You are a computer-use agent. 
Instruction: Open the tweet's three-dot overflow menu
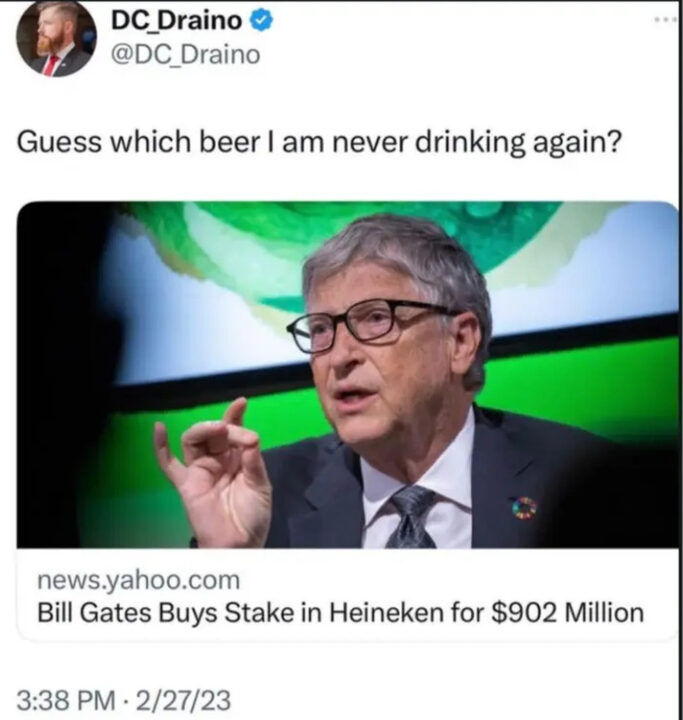[x=663, y=19]
